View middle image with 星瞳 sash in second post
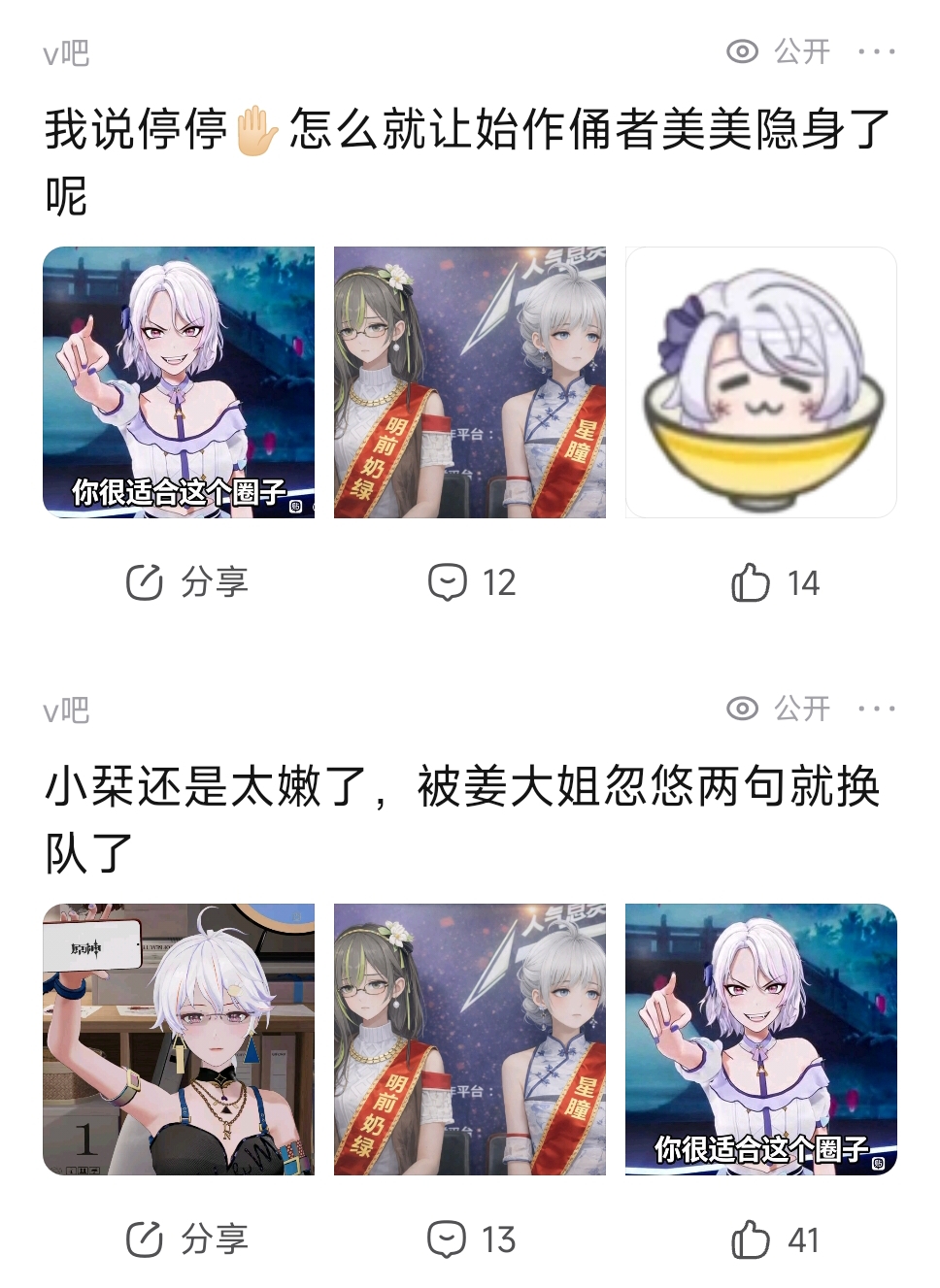This screenshot has width=940, height=1288. click(470, 1040)
